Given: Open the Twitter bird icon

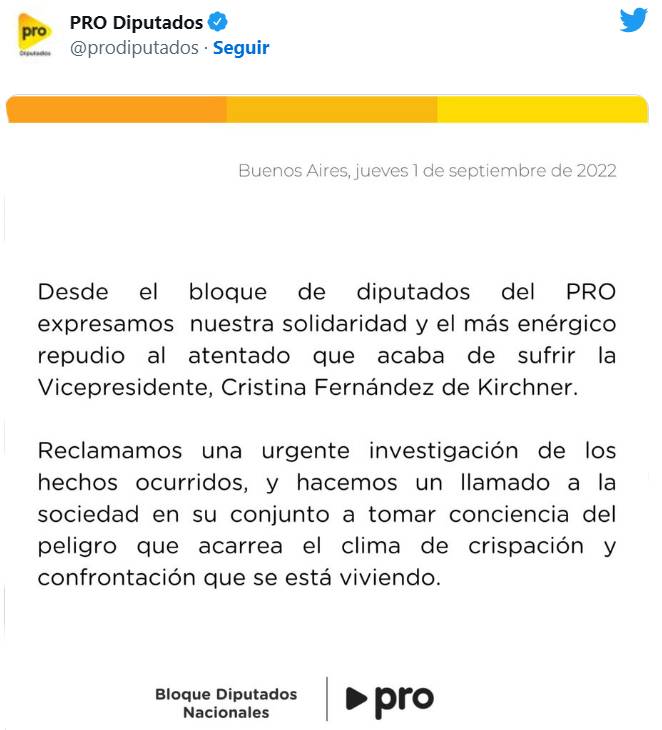Looking at the screenshot, I should pyautogui.click(x=633, y=21).
